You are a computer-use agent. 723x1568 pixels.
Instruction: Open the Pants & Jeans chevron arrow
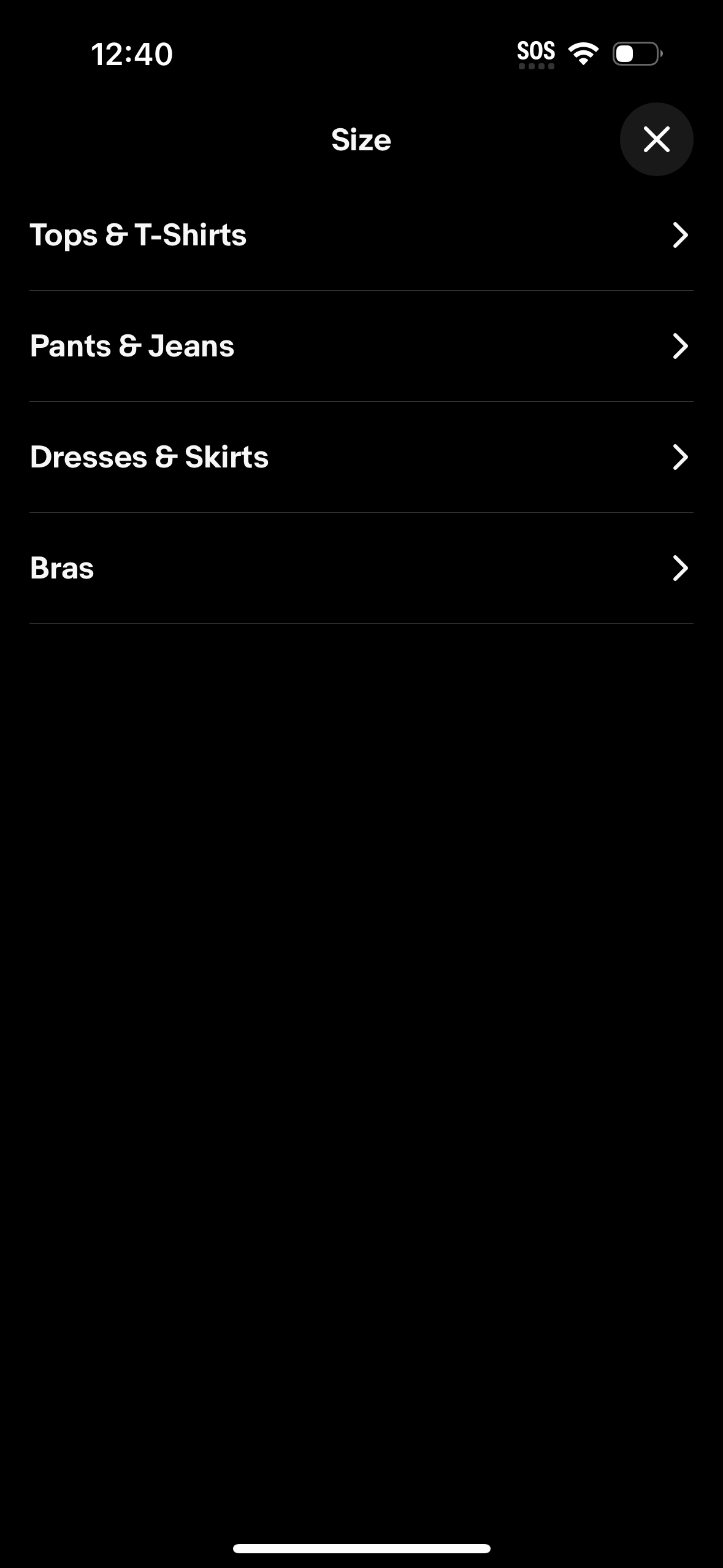679,347
